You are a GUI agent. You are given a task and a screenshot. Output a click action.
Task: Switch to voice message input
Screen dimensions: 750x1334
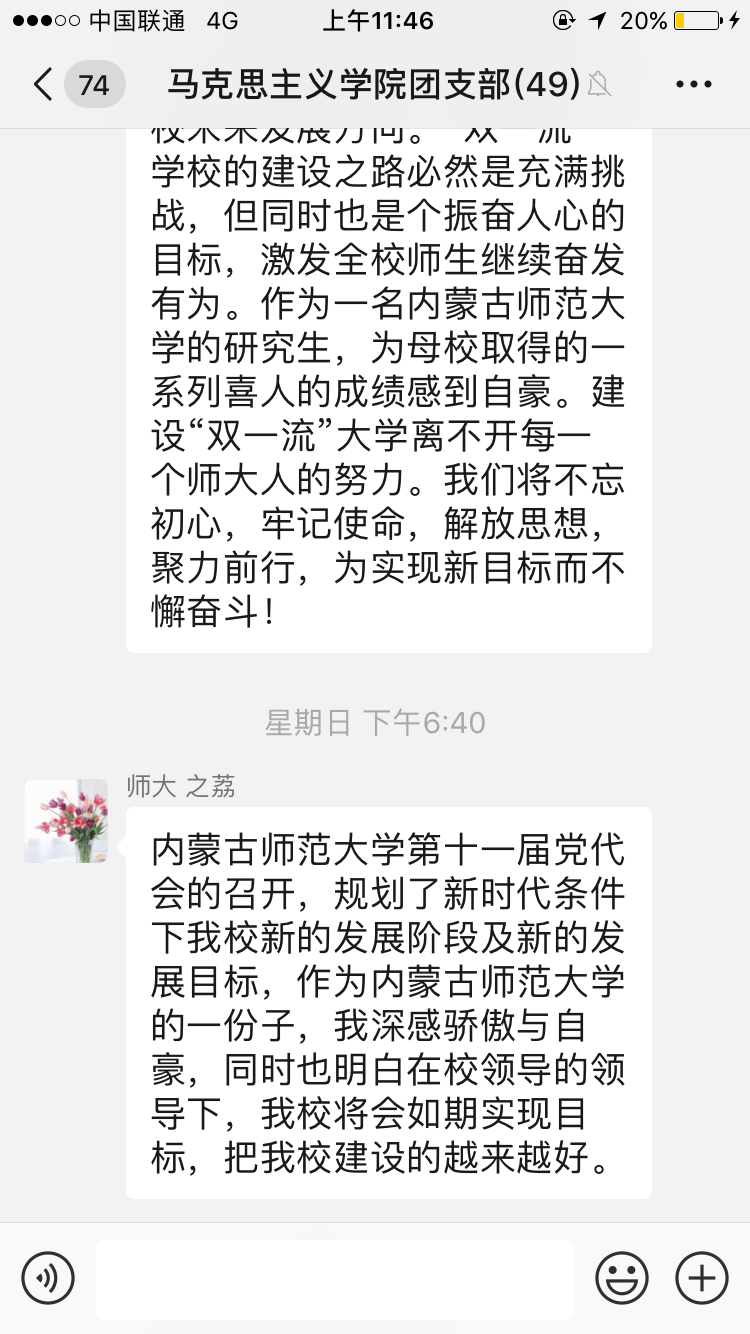[x=48, y=1278]
